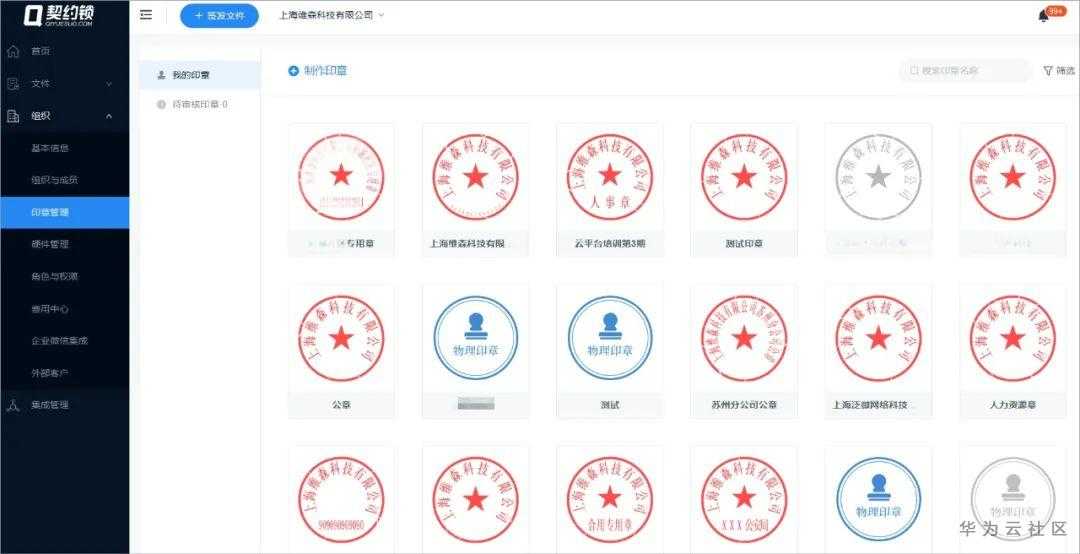Screen dimensions: 1080x554
Task: Focus the 搜索印章名称 search box
Action: 968,71
